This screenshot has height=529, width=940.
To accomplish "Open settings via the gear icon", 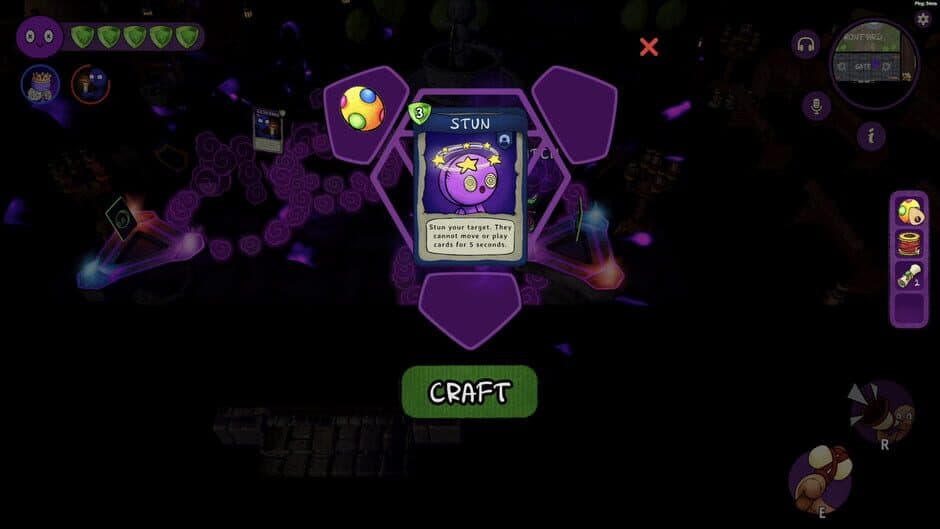I will point(923,19).
